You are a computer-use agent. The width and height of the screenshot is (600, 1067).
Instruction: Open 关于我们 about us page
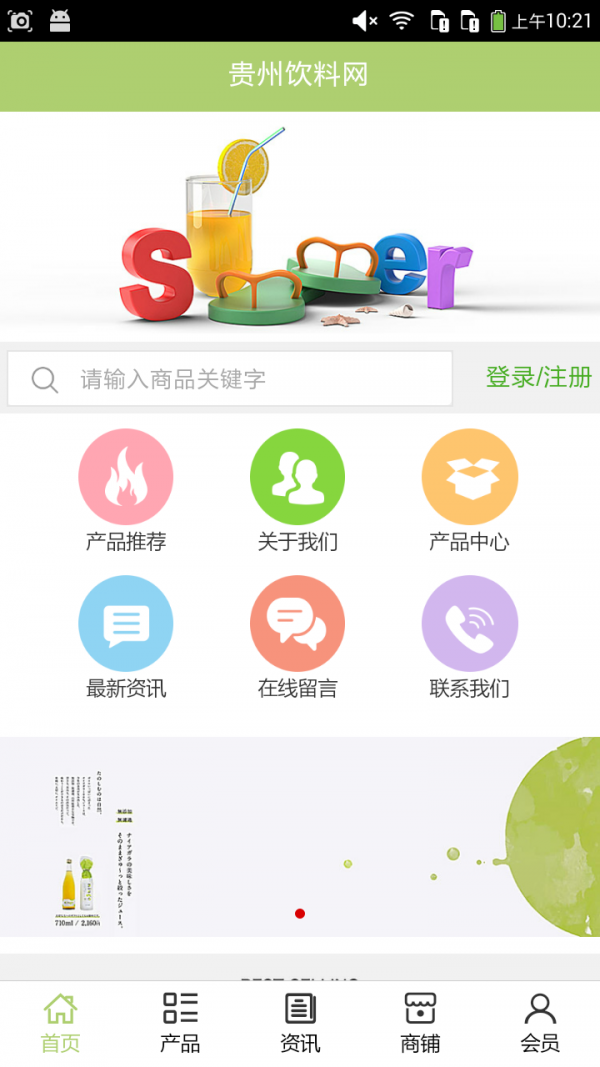tap(297, 490)
